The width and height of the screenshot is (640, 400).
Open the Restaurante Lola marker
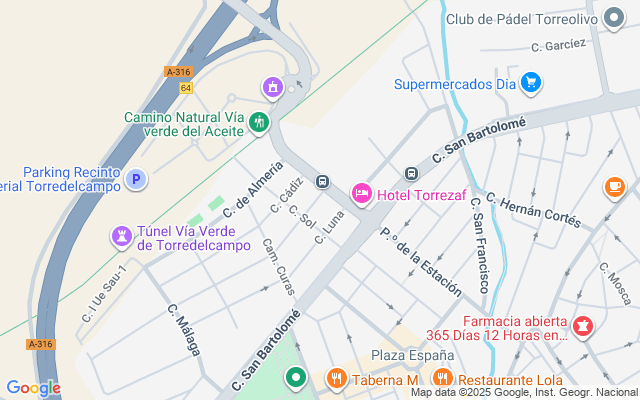click(x=442, y=379)
